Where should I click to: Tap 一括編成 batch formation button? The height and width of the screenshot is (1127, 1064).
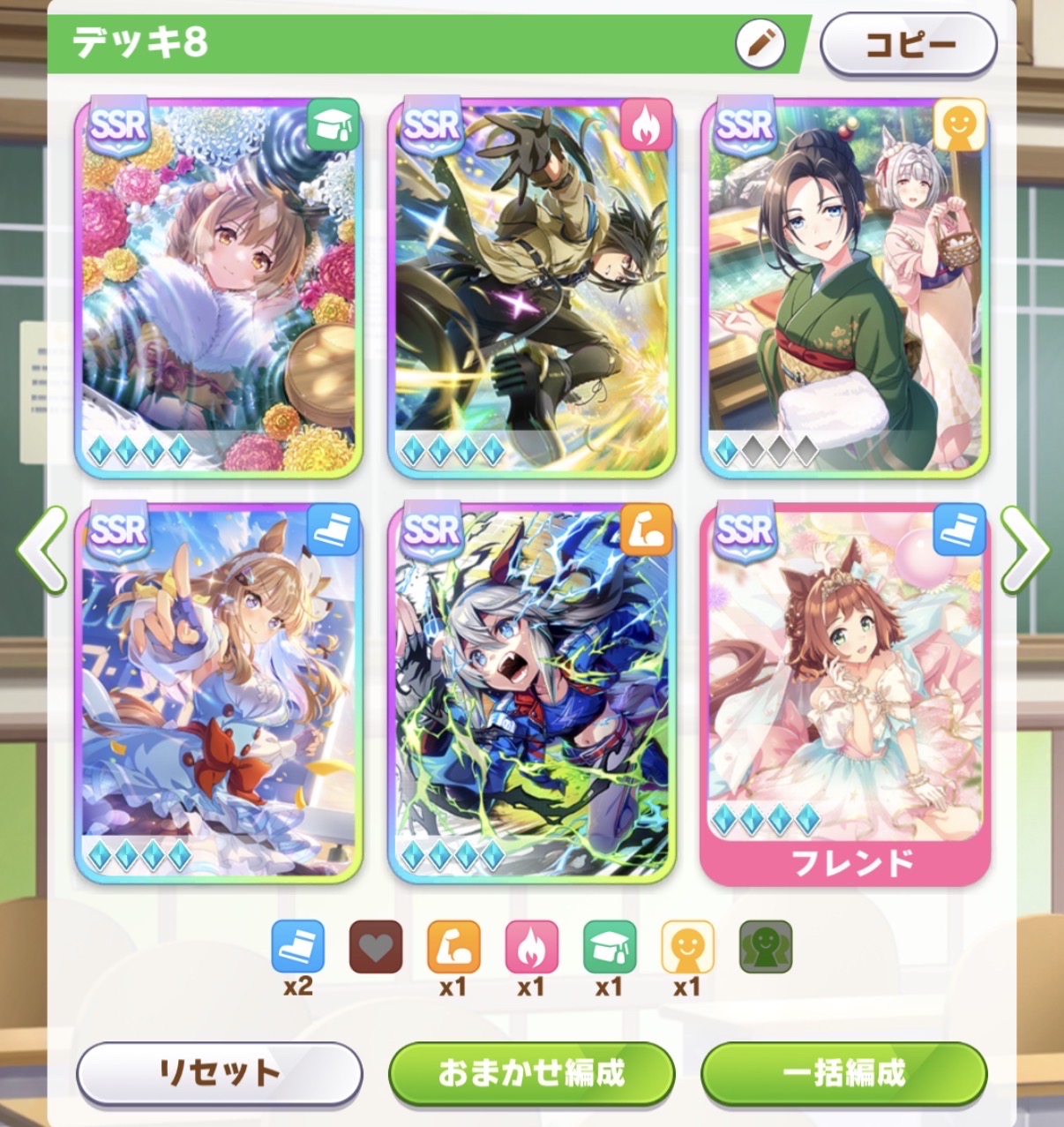(x=844, y=1073)
